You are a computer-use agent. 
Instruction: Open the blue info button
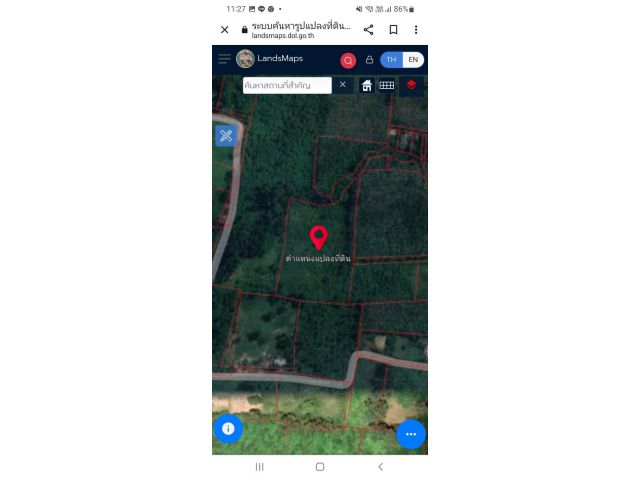228,428
